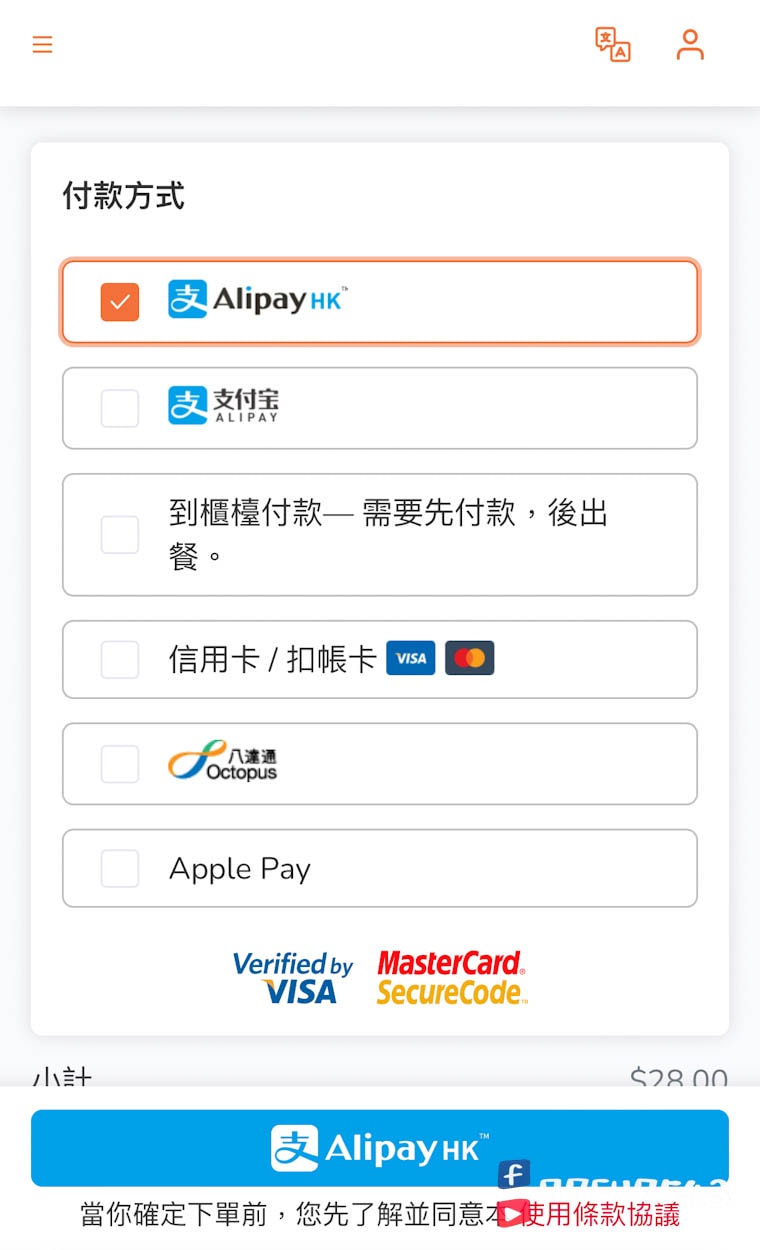Screen dimensions: 760x1250
Task: Open the user account profile
Action: [690, 45]
